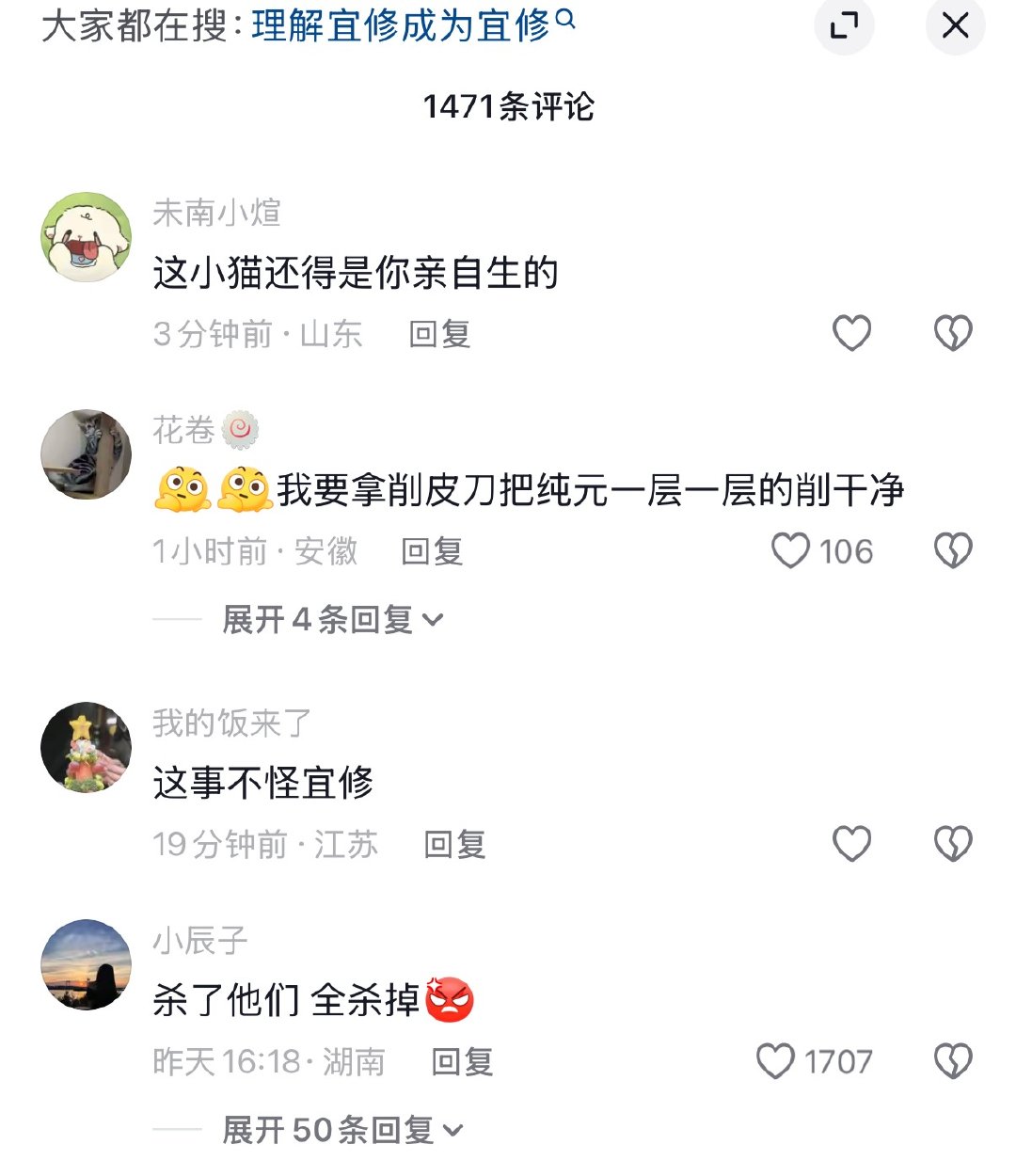The height and width of the screenshot is (1176, 1016).
Task: Dislike 小辰子's comment with broken heart icon
Action: coord(953,1061)
